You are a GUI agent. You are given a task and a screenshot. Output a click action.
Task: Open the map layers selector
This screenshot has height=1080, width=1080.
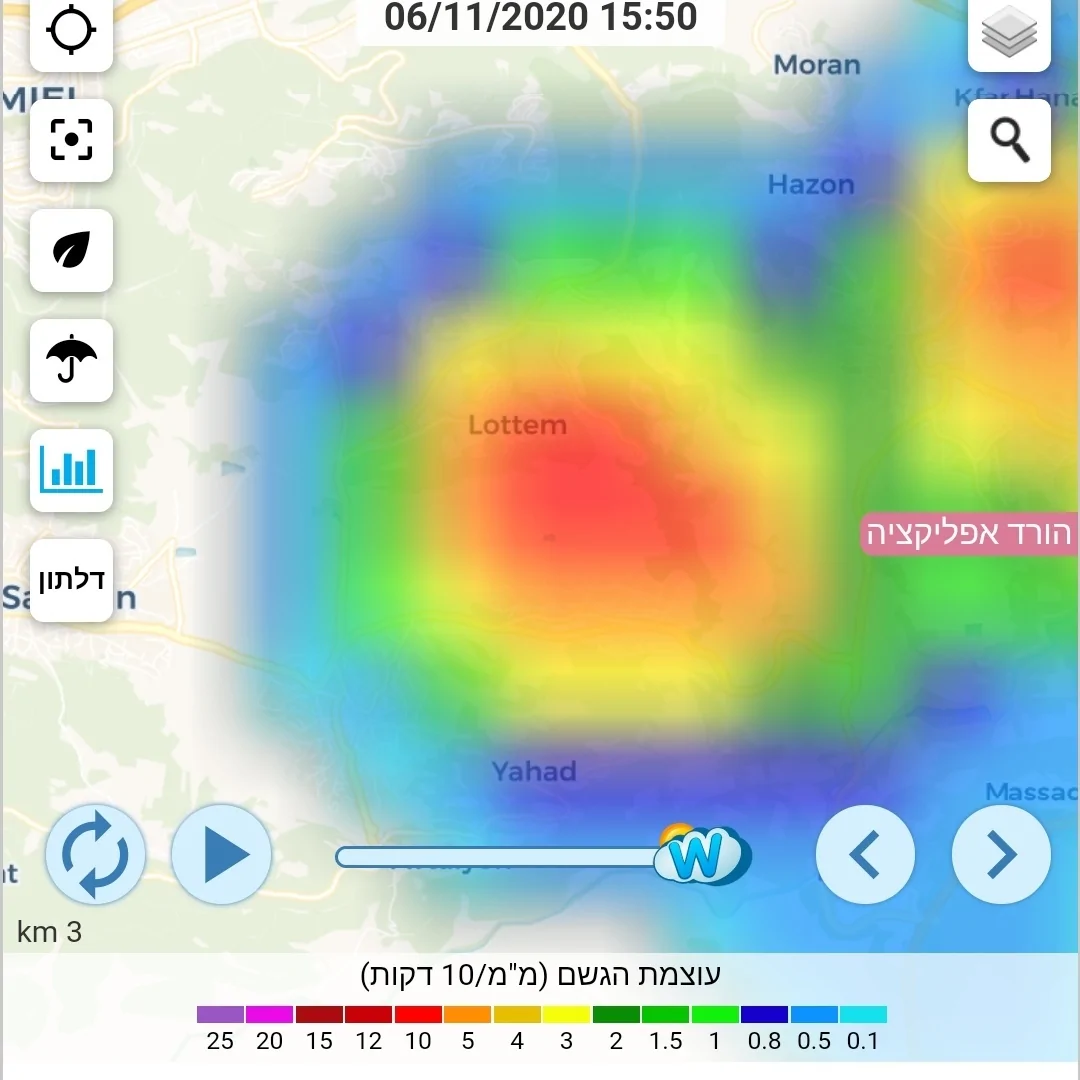pyautogui.click(x=1009, y=35)
